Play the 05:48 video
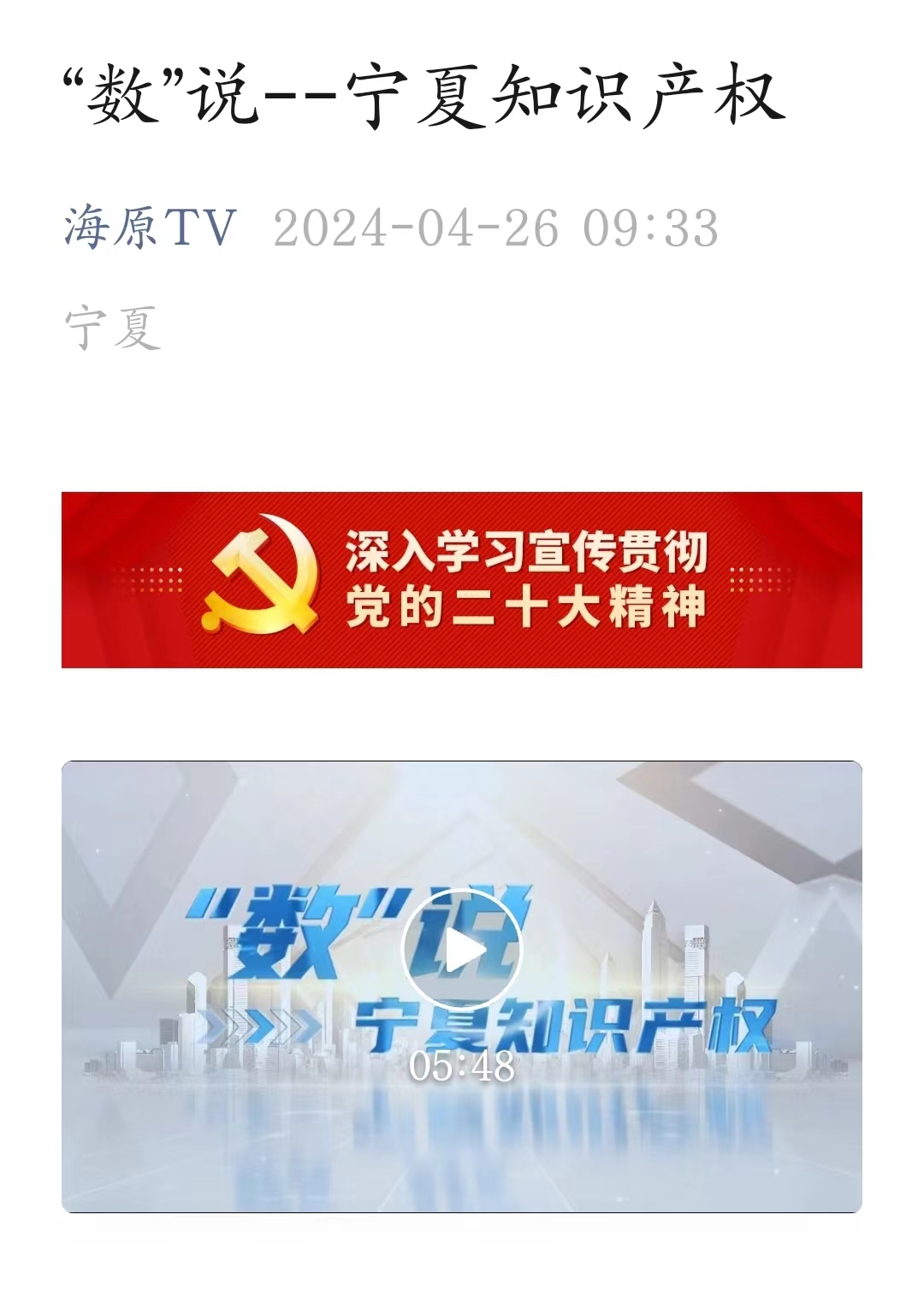 pyautogui.click(x=461, y=950)
